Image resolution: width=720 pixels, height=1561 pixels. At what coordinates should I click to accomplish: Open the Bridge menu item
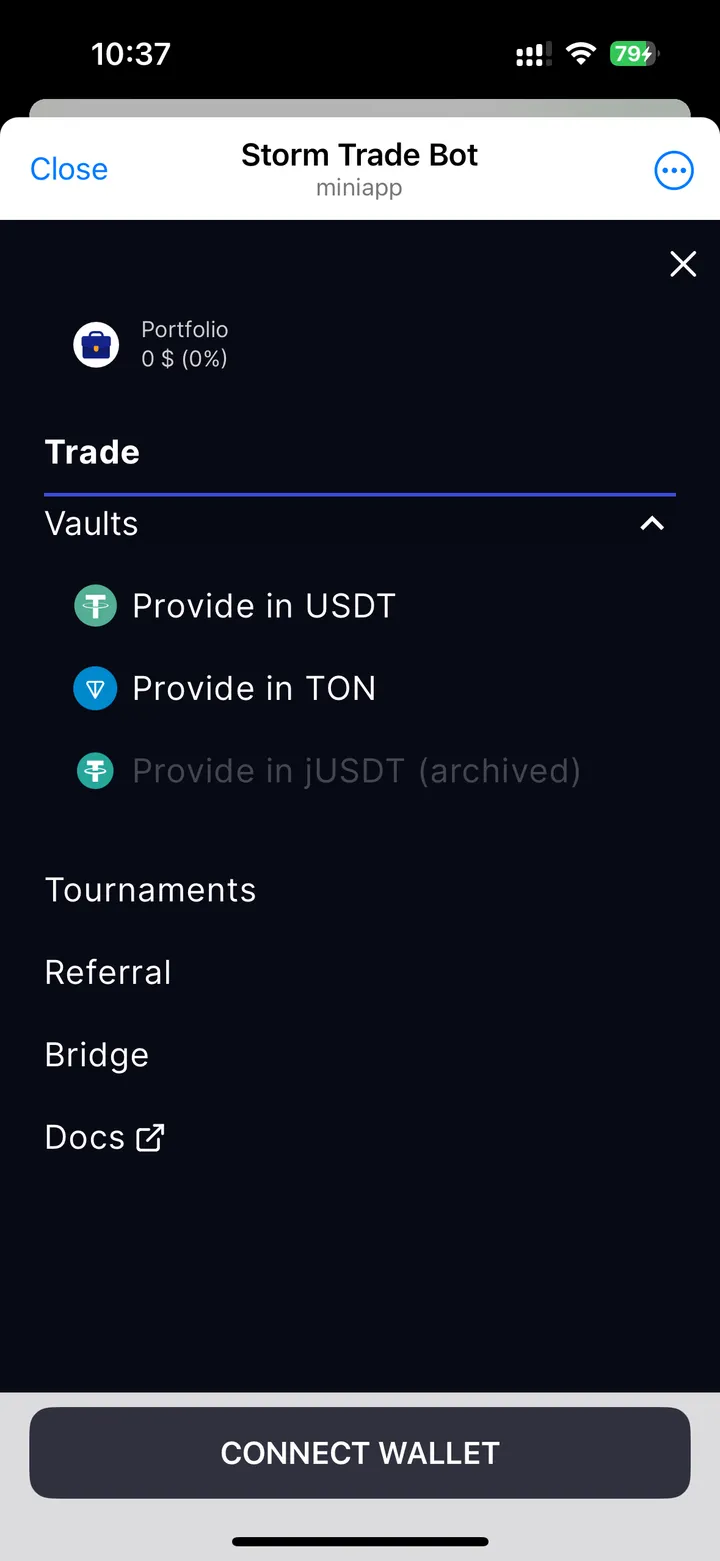point(96,1054)
